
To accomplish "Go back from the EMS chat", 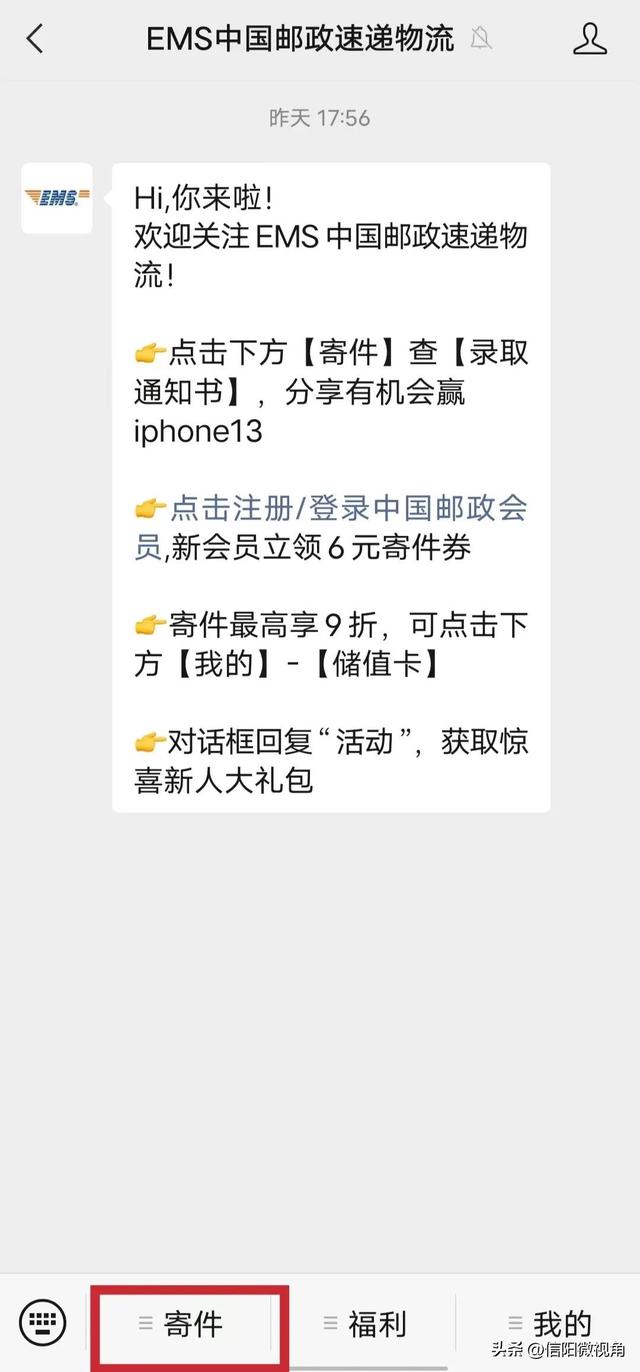I will pos(36,39).
